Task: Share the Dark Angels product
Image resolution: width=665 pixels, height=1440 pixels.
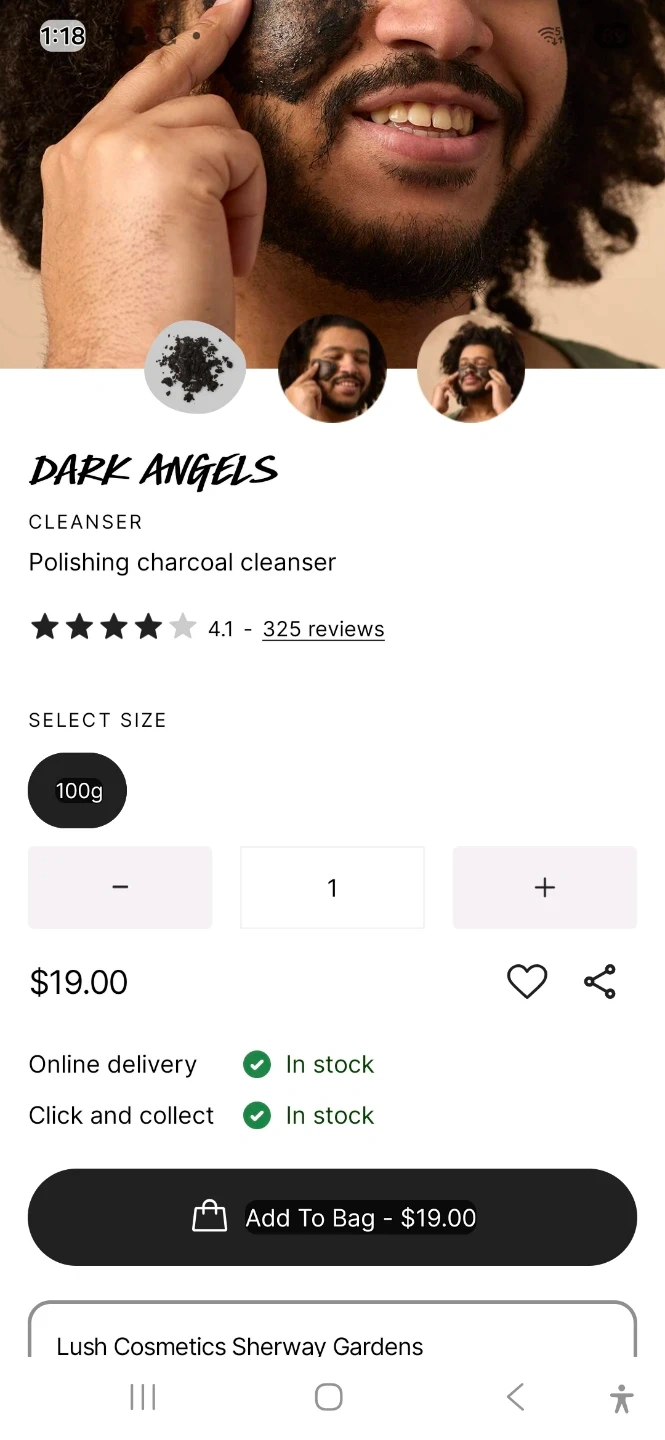Action: (600, 982)
